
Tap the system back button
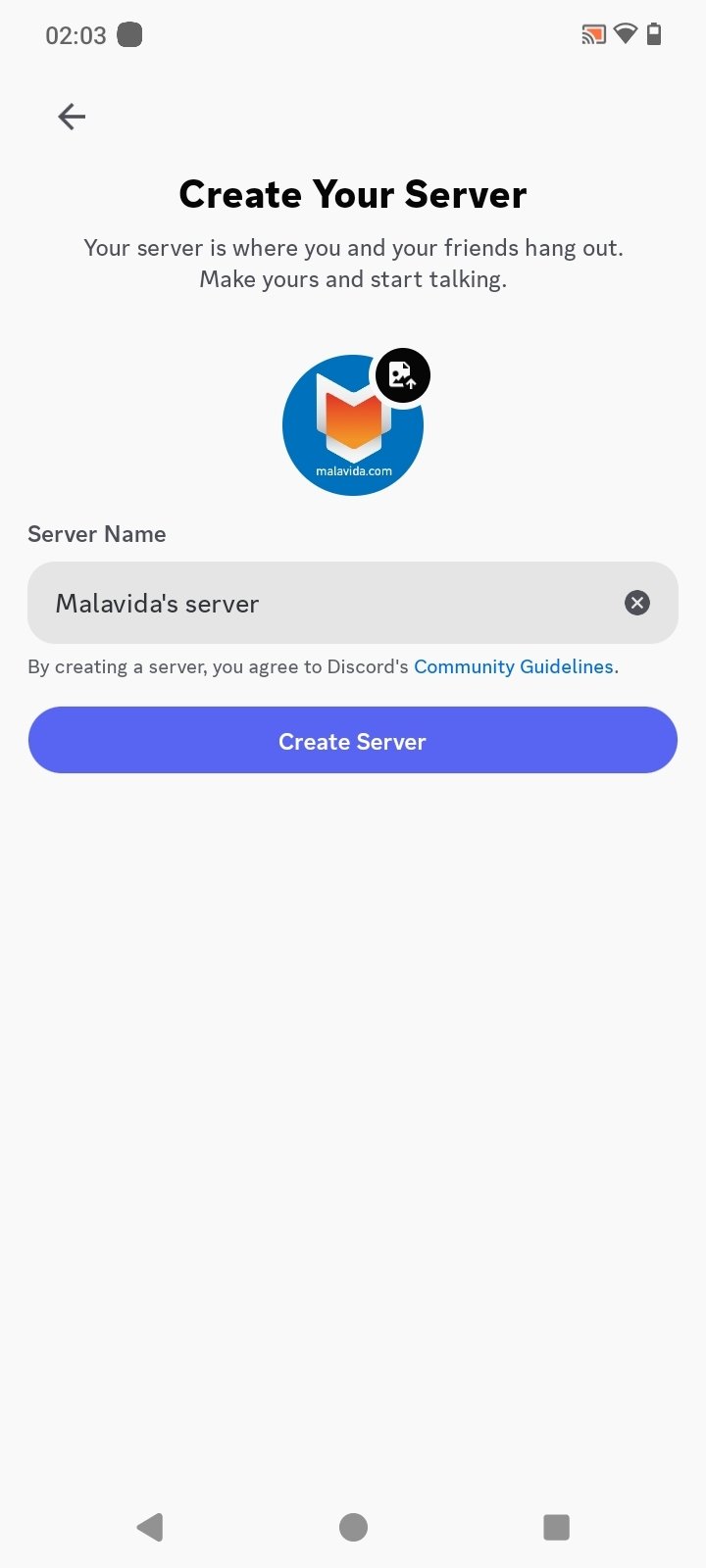tap(150, 1527)
